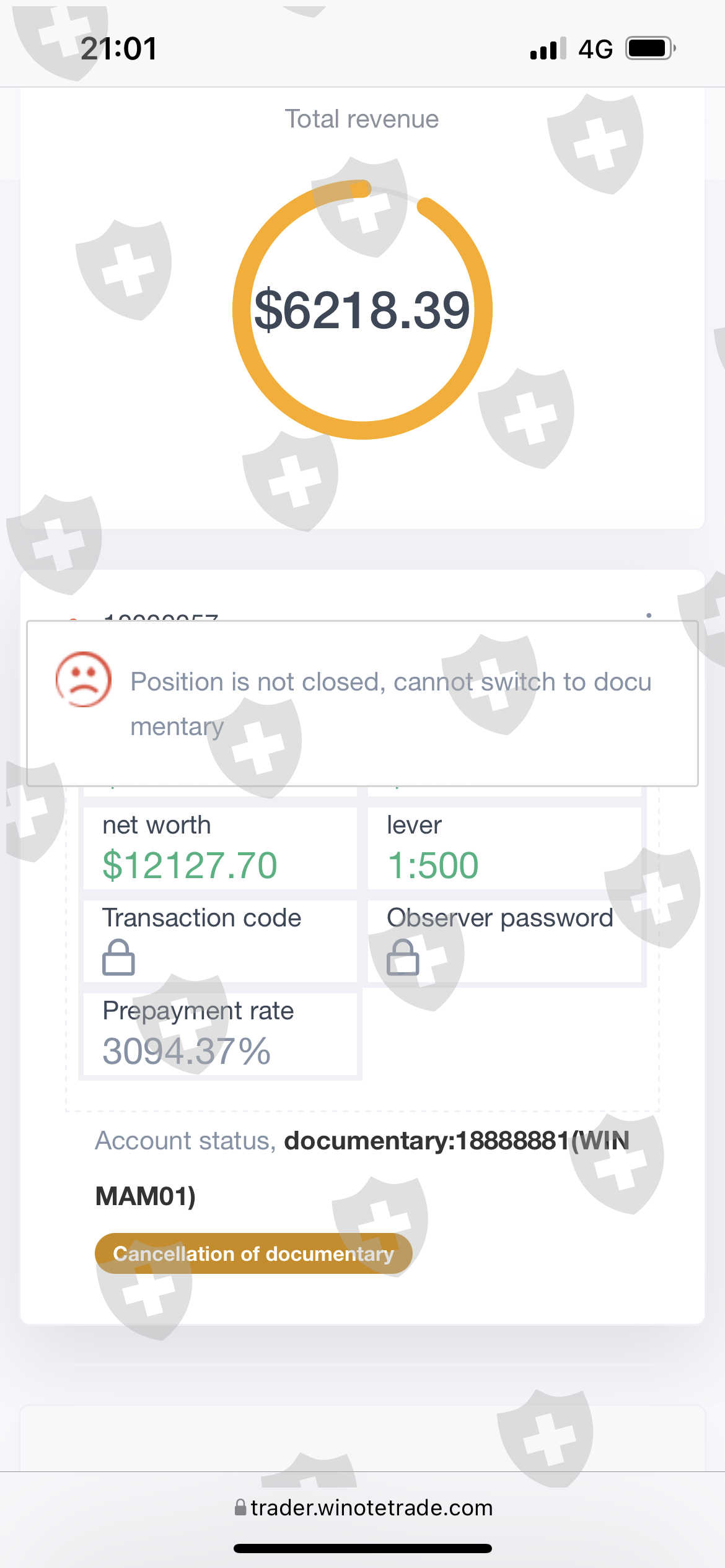Tap Cancellation of documentary button

point(253,1253)
